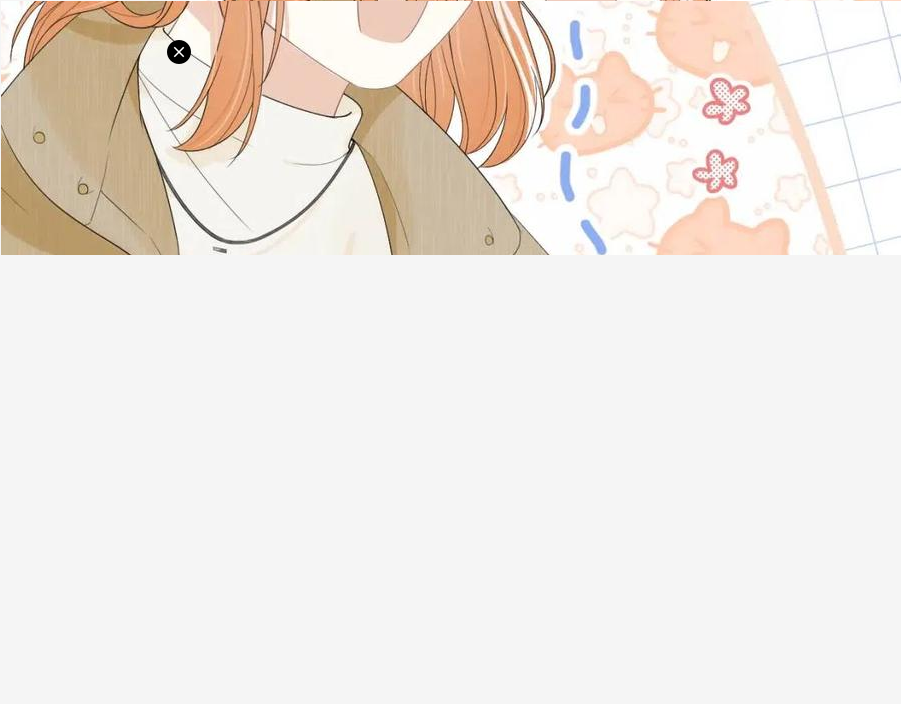Dismiss the image with the close button
Screen dimensions: 901x704
(179, 52)
